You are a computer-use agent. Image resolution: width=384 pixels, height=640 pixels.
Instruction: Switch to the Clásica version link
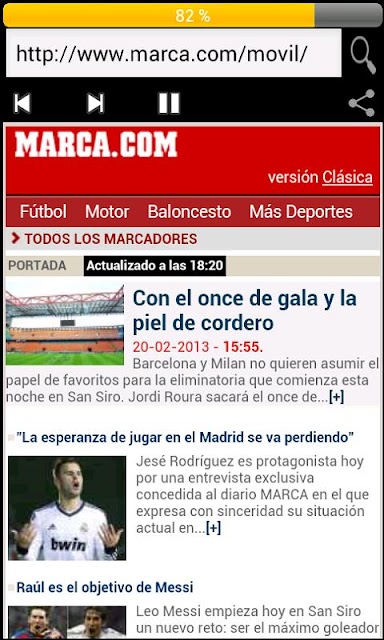[x=347, y=178]
